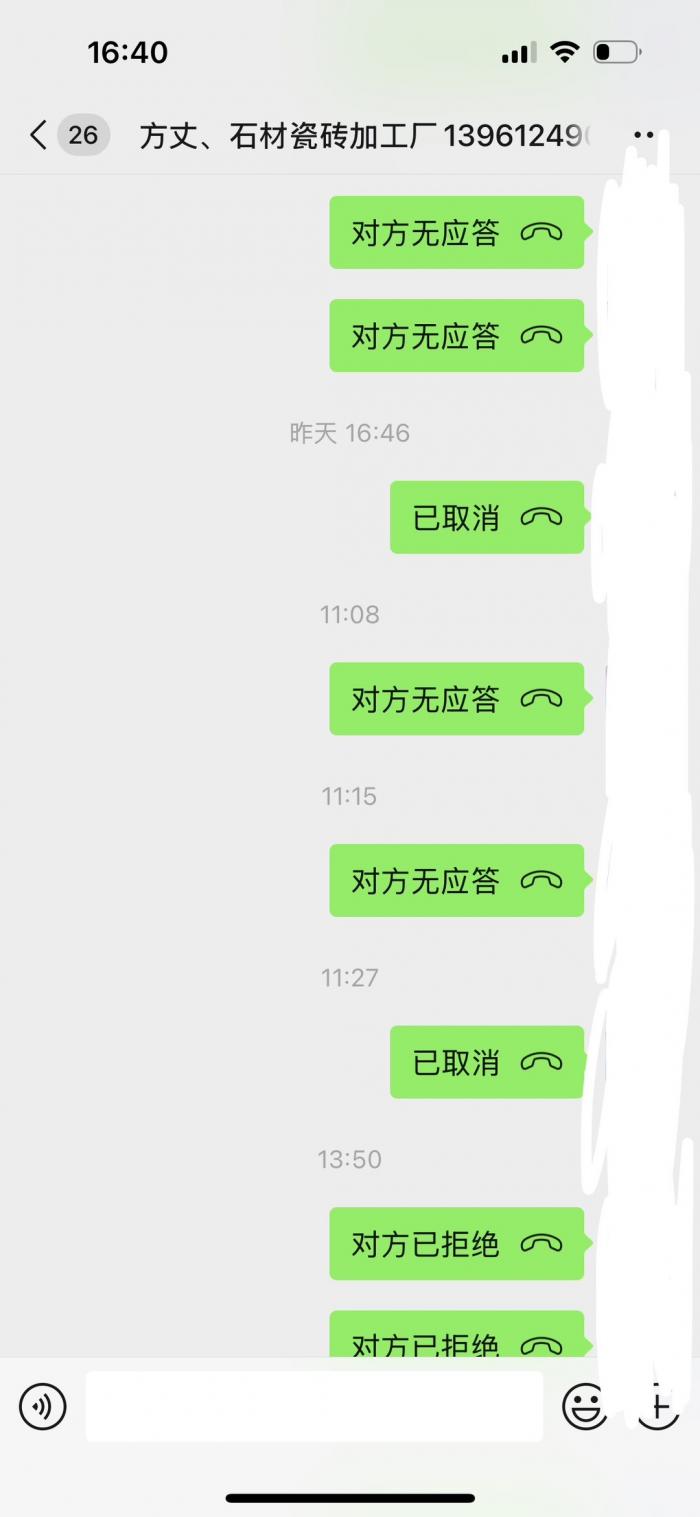Viewport: 700px width, 1517px height.
Task: Switch to voice message input
Action: [43, 1406]
